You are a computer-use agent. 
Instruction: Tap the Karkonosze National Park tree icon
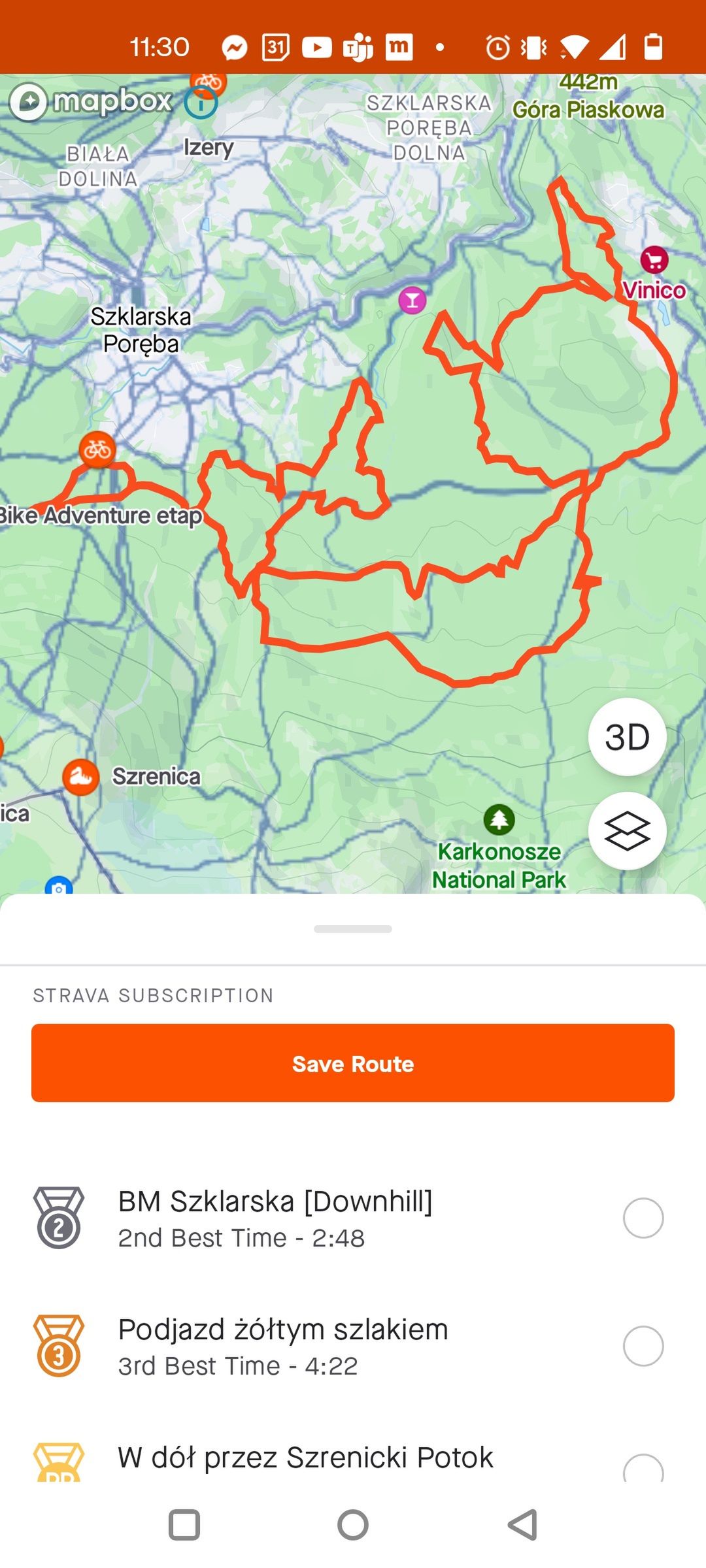(x=499, y=820)
